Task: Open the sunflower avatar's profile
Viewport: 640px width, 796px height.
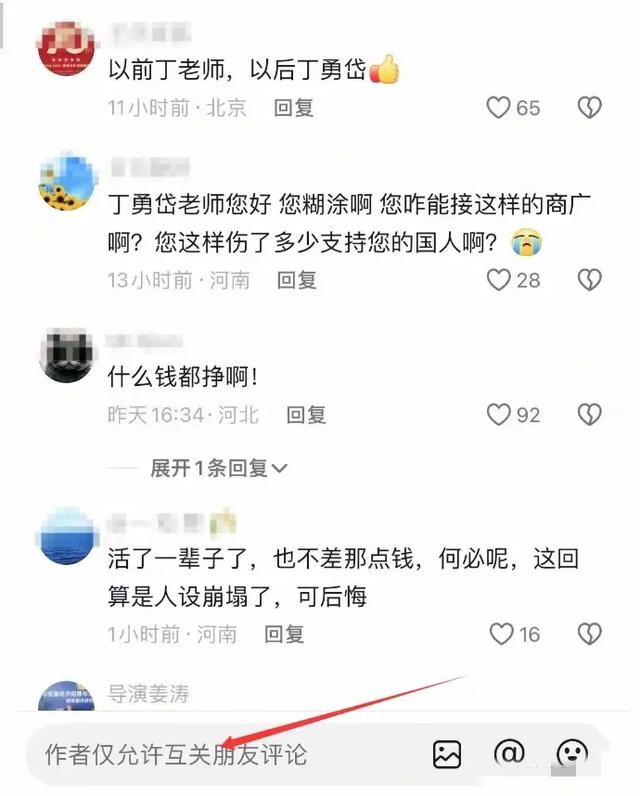Action: (x=66, y=184)
